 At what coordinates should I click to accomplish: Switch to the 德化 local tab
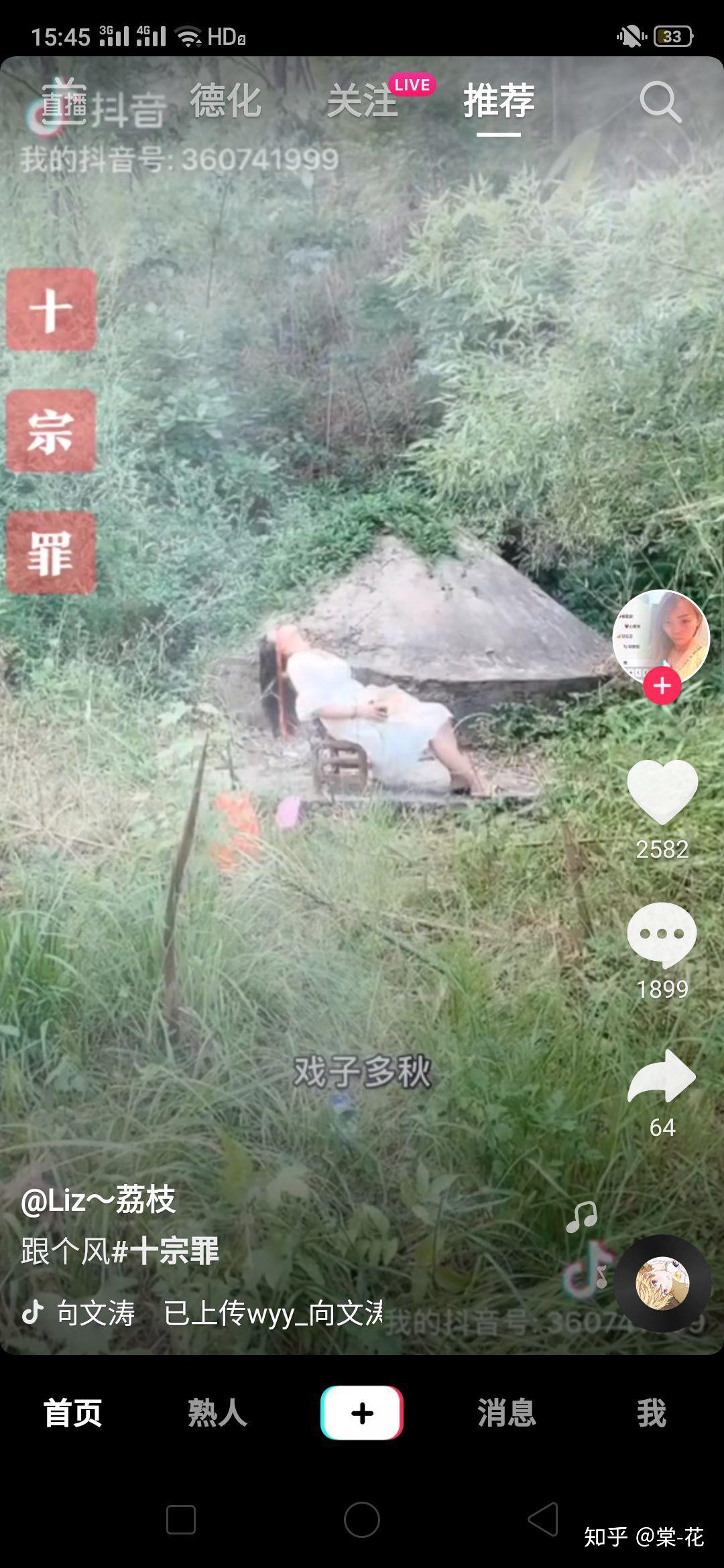point(226,101)
